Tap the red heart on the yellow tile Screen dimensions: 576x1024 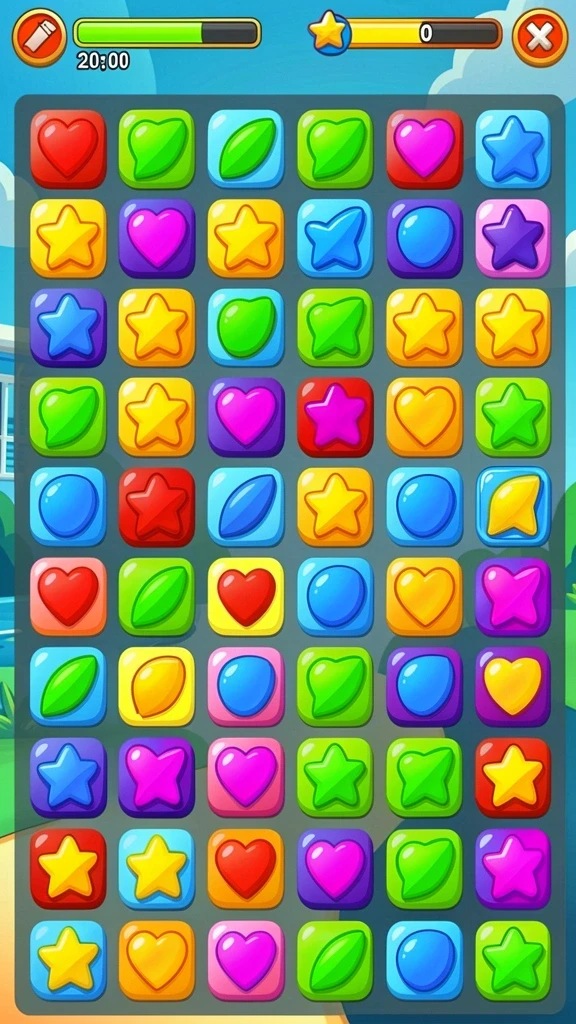click(246, 596)
